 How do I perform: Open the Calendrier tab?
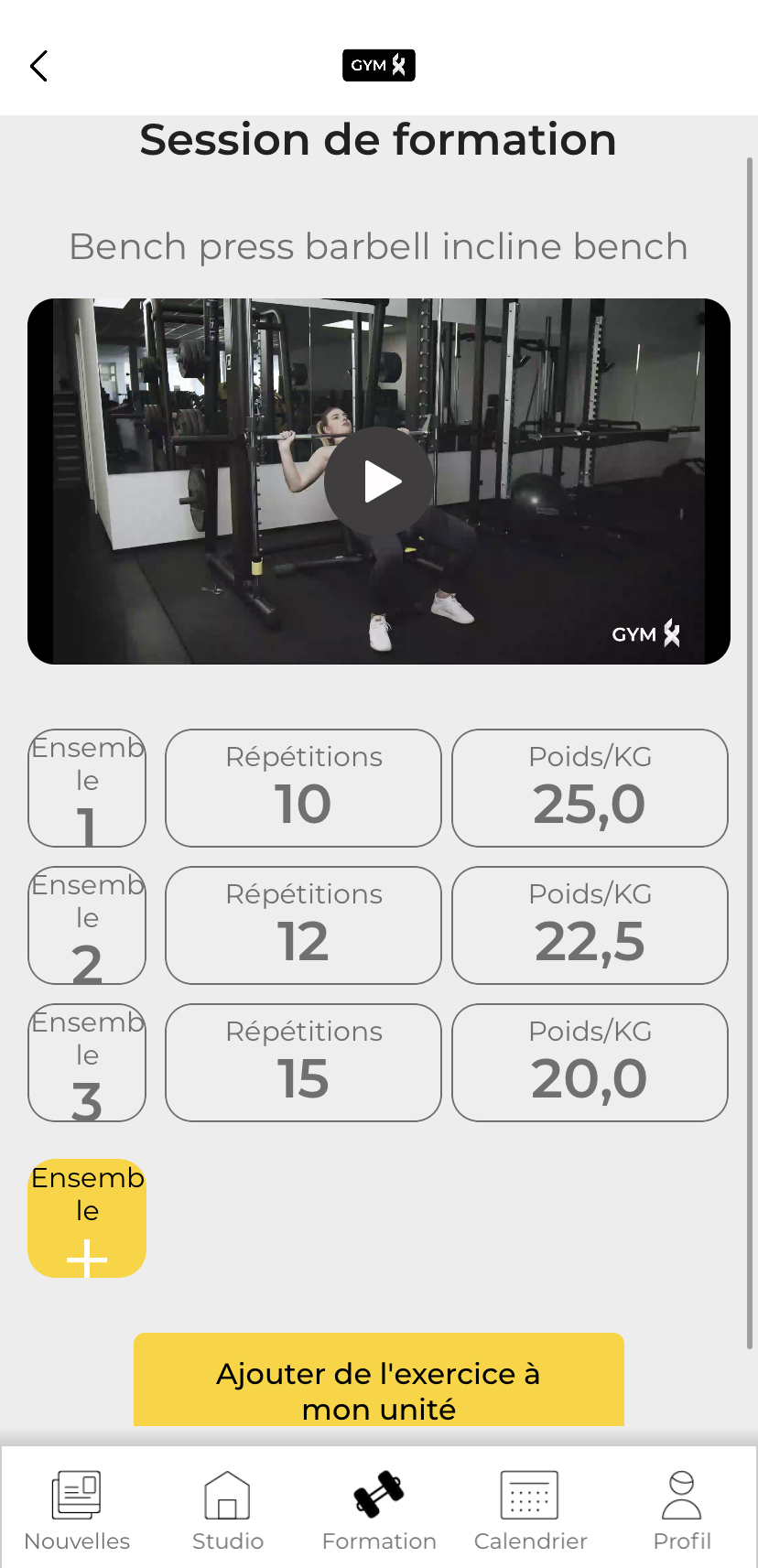[x=530, y=1510]
